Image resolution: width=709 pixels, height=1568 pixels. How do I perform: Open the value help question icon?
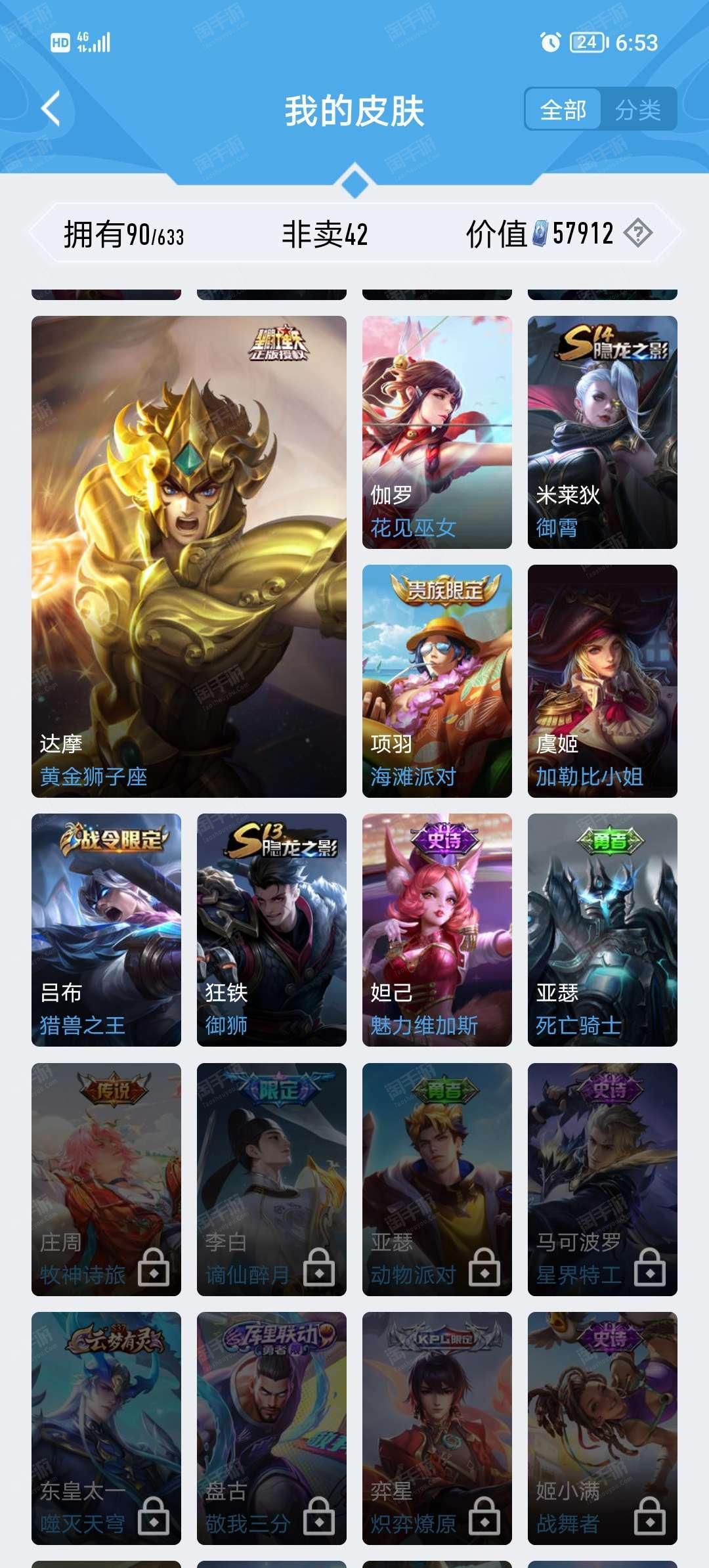[637, 233]
